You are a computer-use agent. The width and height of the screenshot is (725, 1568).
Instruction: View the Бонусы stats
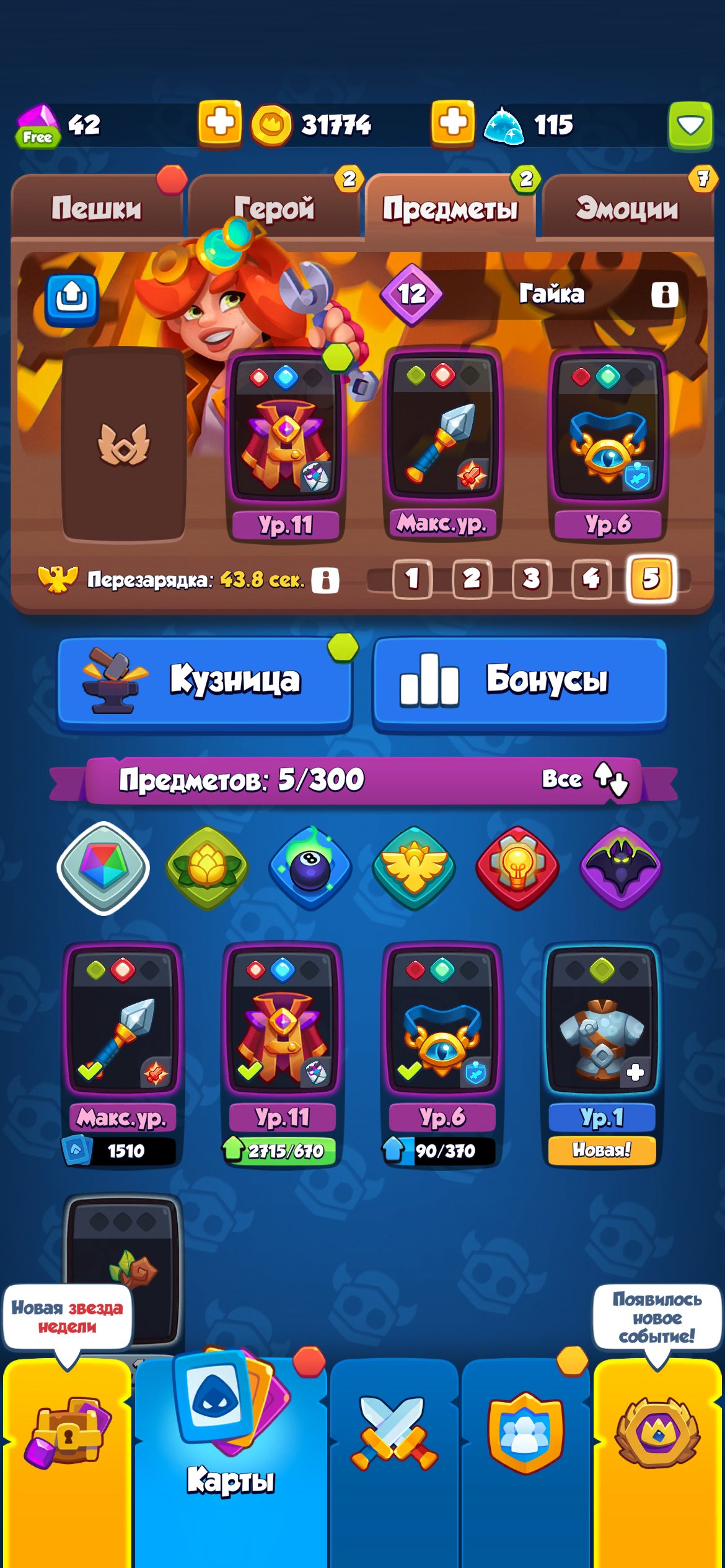(x=520, y=682)
